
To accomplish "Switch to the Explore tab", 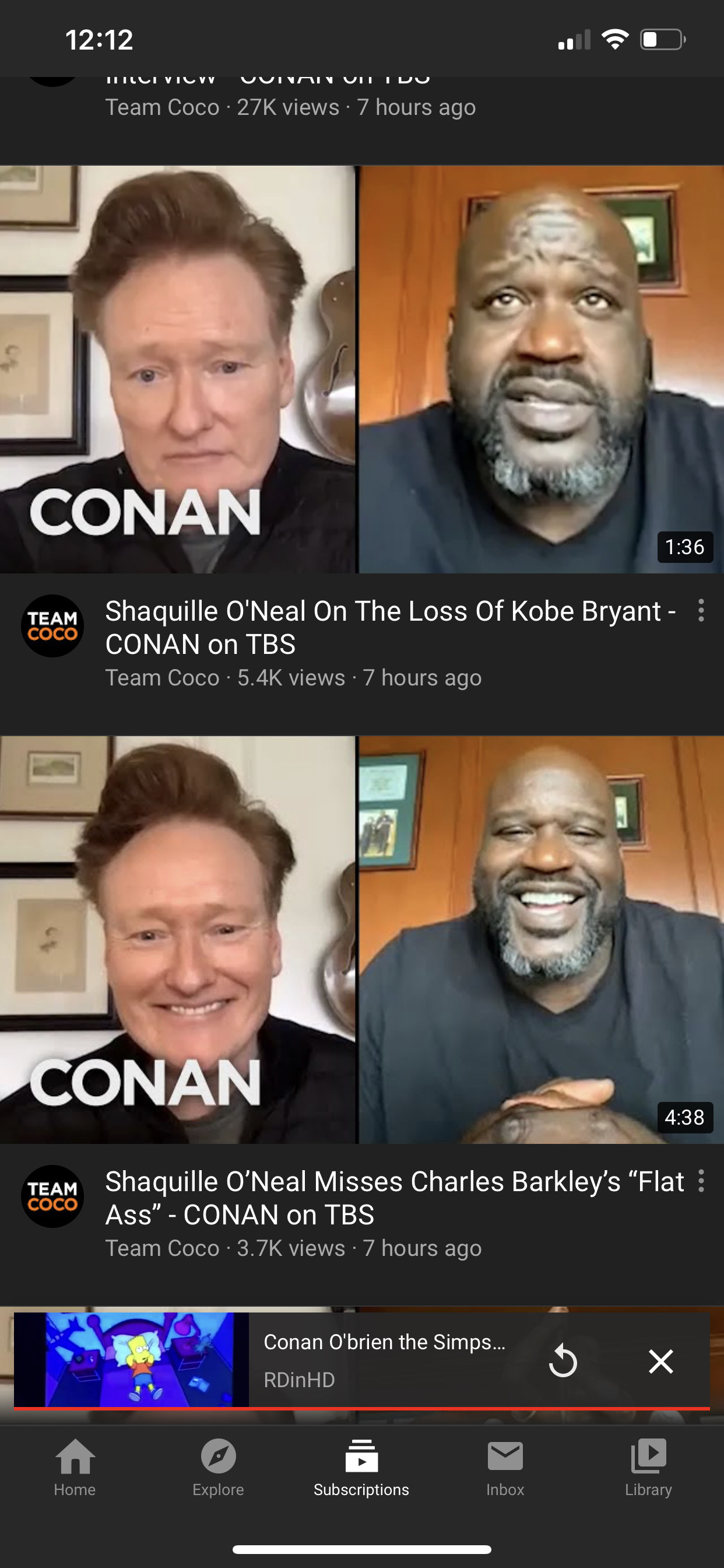I will (x=218, y=1467).
